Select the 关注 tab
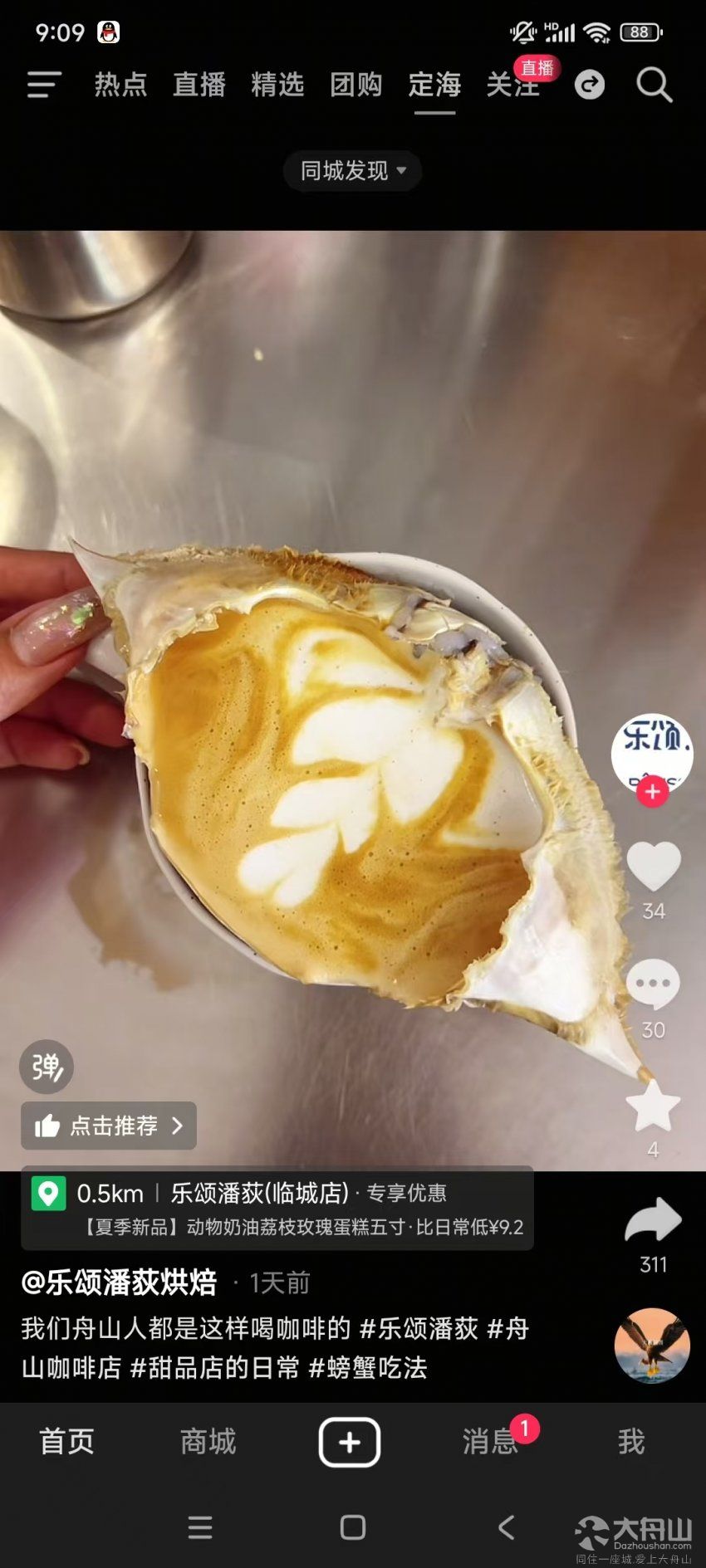 pos(512,85)
